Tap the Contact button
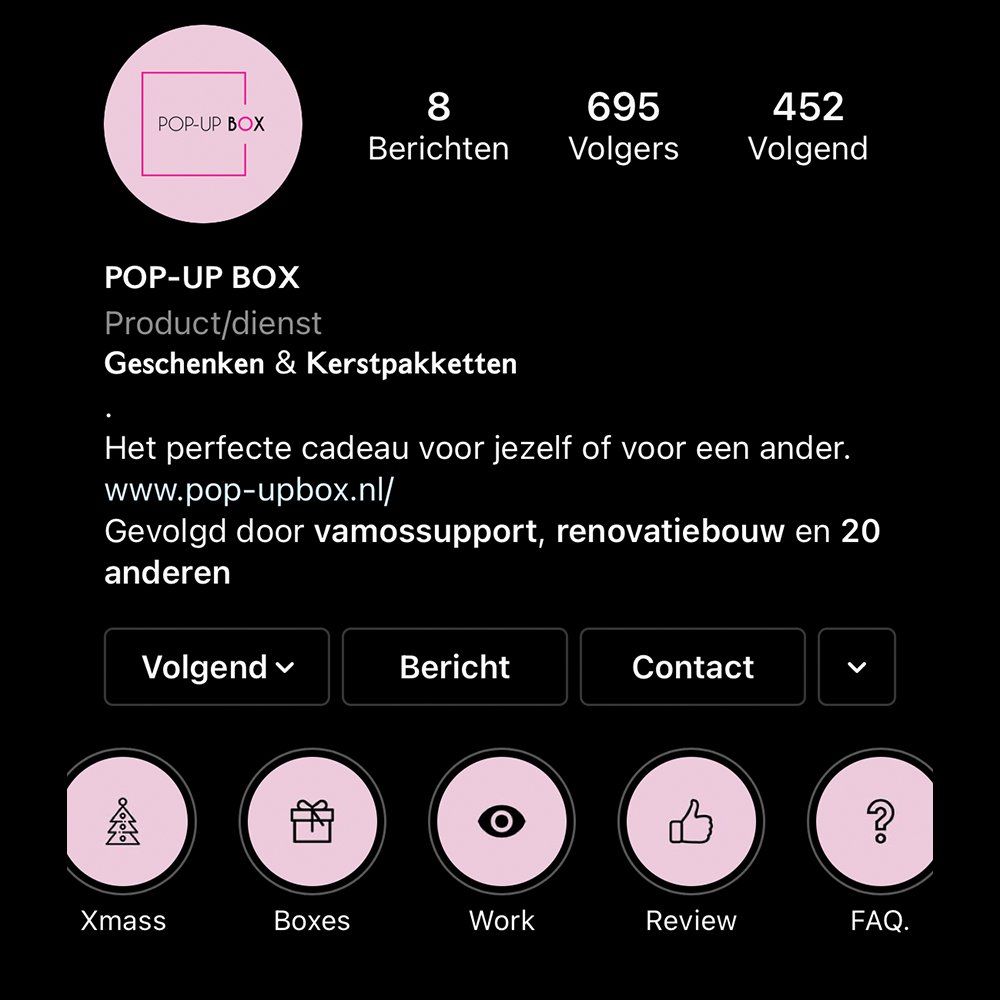Screen dimensions: 1000x1000 (693, 667)
